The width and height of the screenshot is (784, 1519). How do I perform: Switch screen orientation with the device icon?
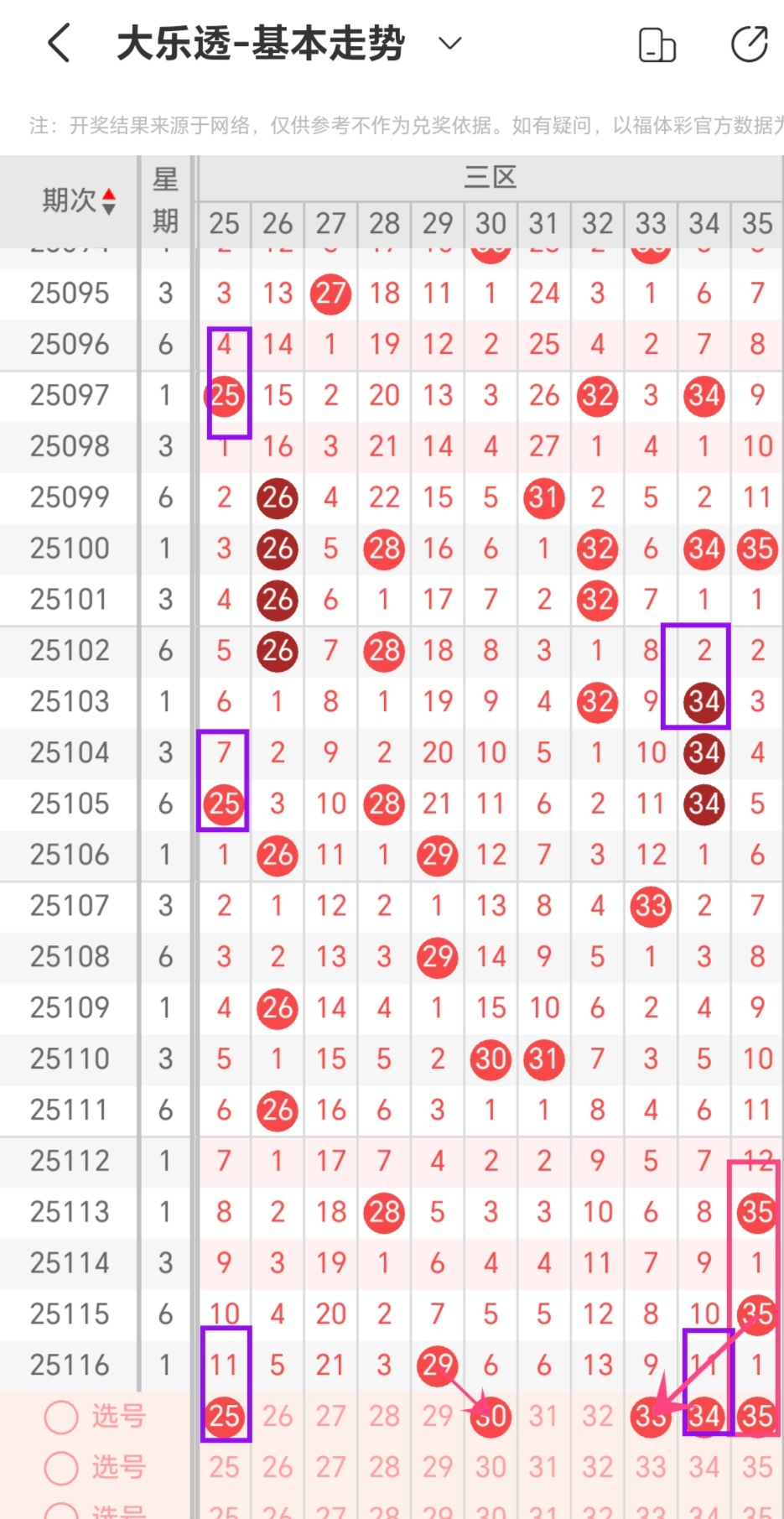tap(657, 45)
